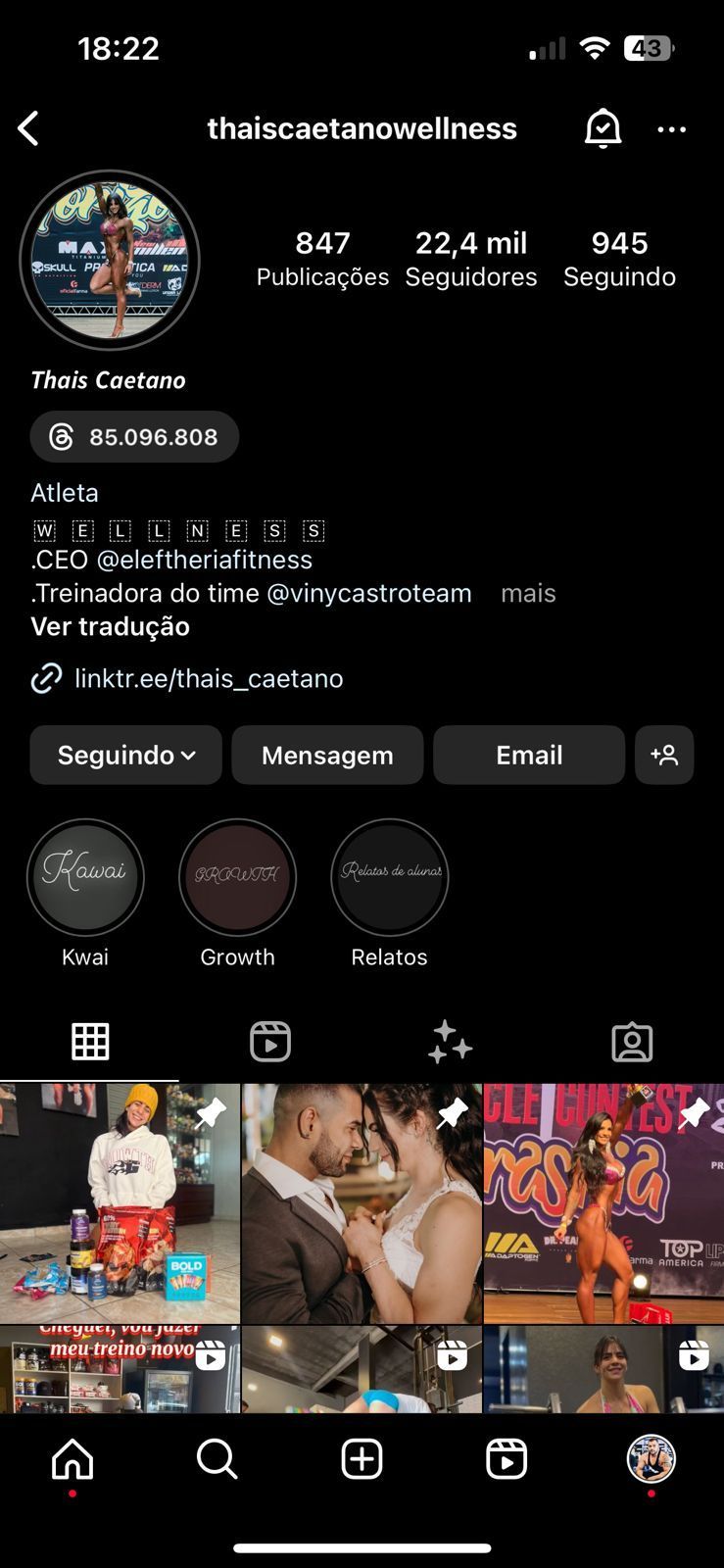Go to the Home feed in bottom bar
This screenshot has height=1568, width=724.
click(x=72, y=1459)
